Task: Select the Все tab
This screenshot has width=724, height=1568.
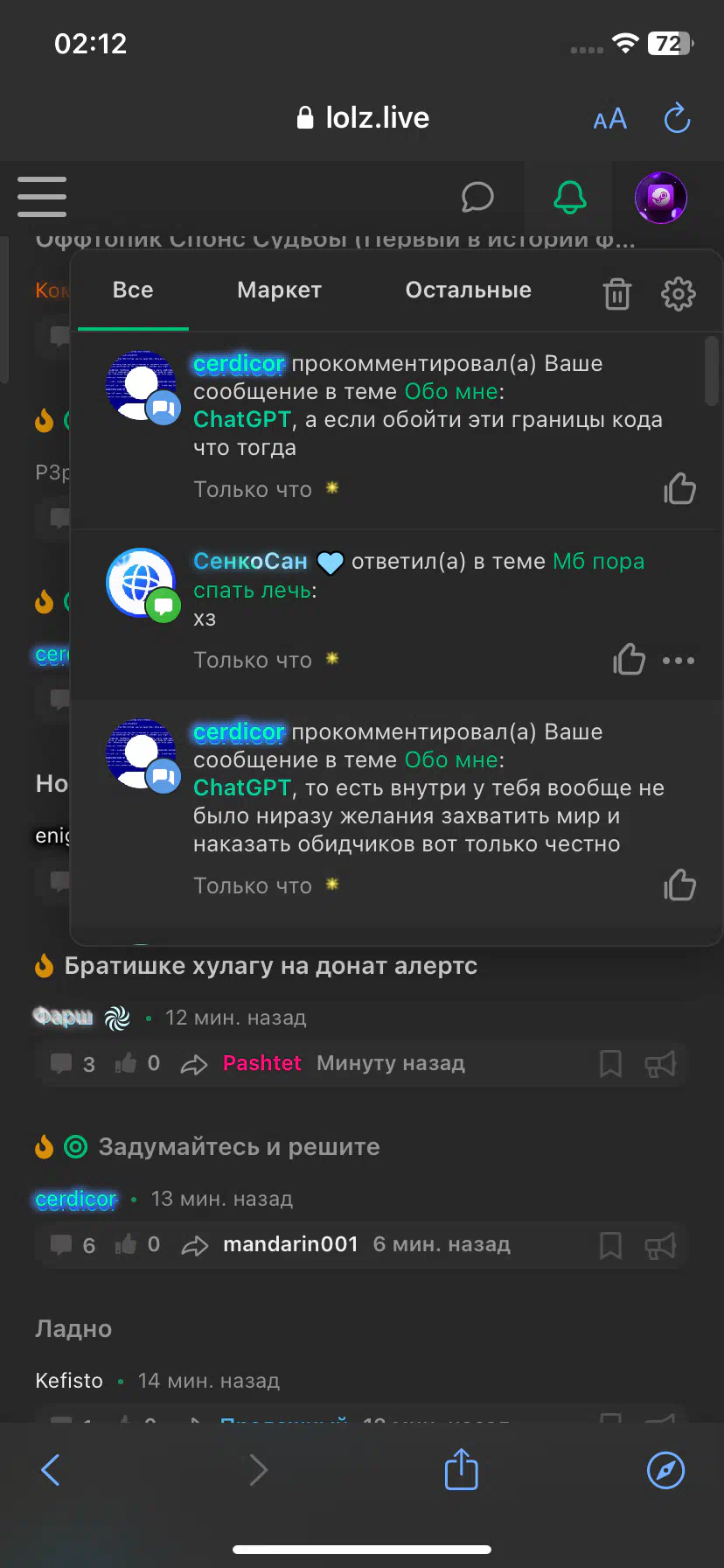Action: 133,290
